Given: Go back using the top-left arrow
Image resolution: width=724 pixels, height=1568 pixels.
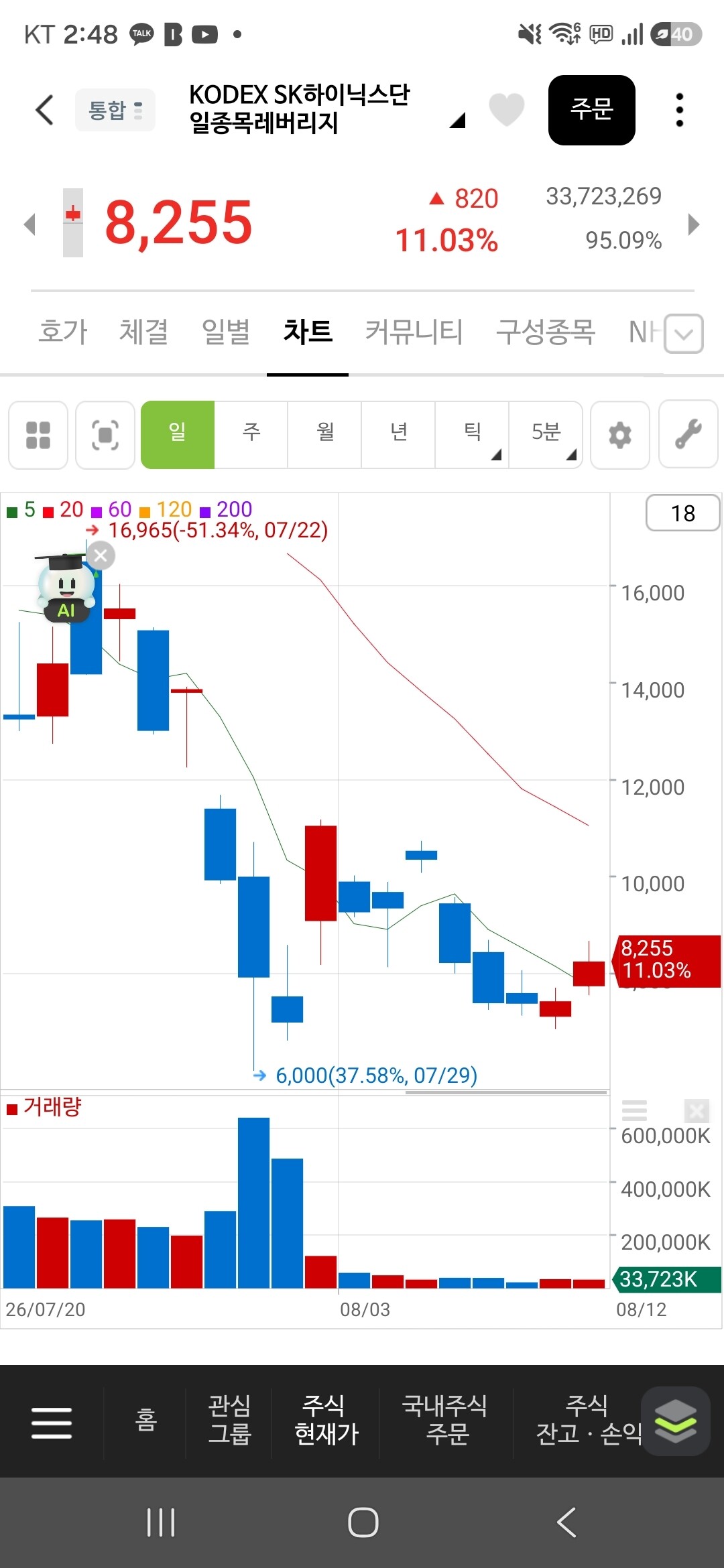Looking at the screenshot, I should pyautogui.click(x=44, y=110).
